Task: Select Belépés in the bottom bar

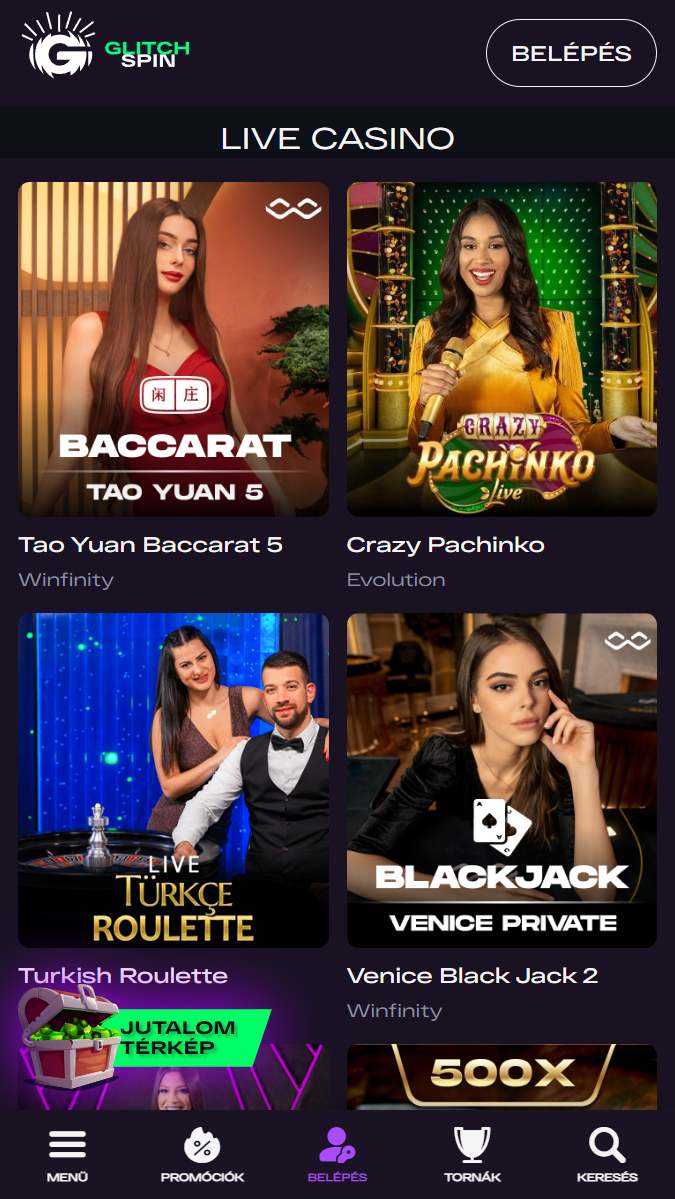Action: tap(337, 1155)
